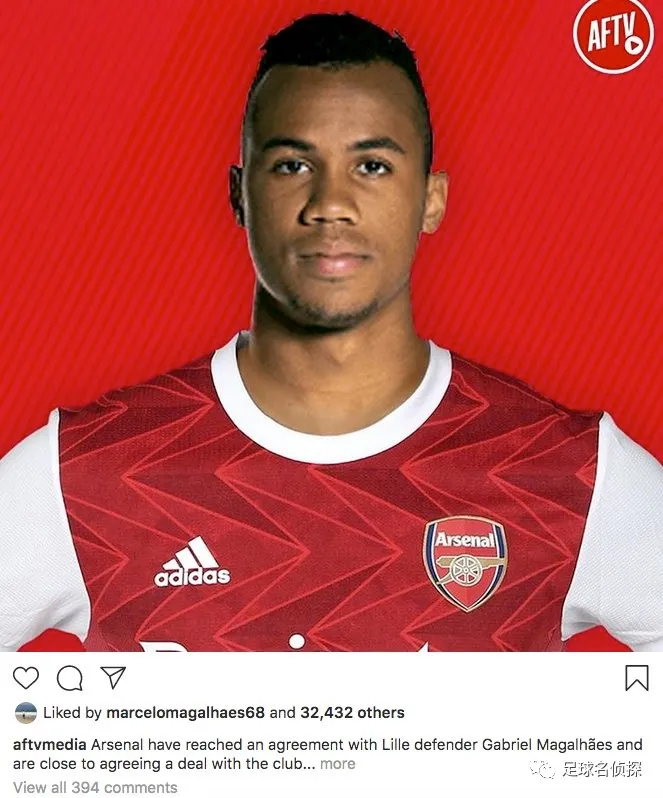
Task: Open the Arsenal player post image
Action: click(x=331, y=330)
